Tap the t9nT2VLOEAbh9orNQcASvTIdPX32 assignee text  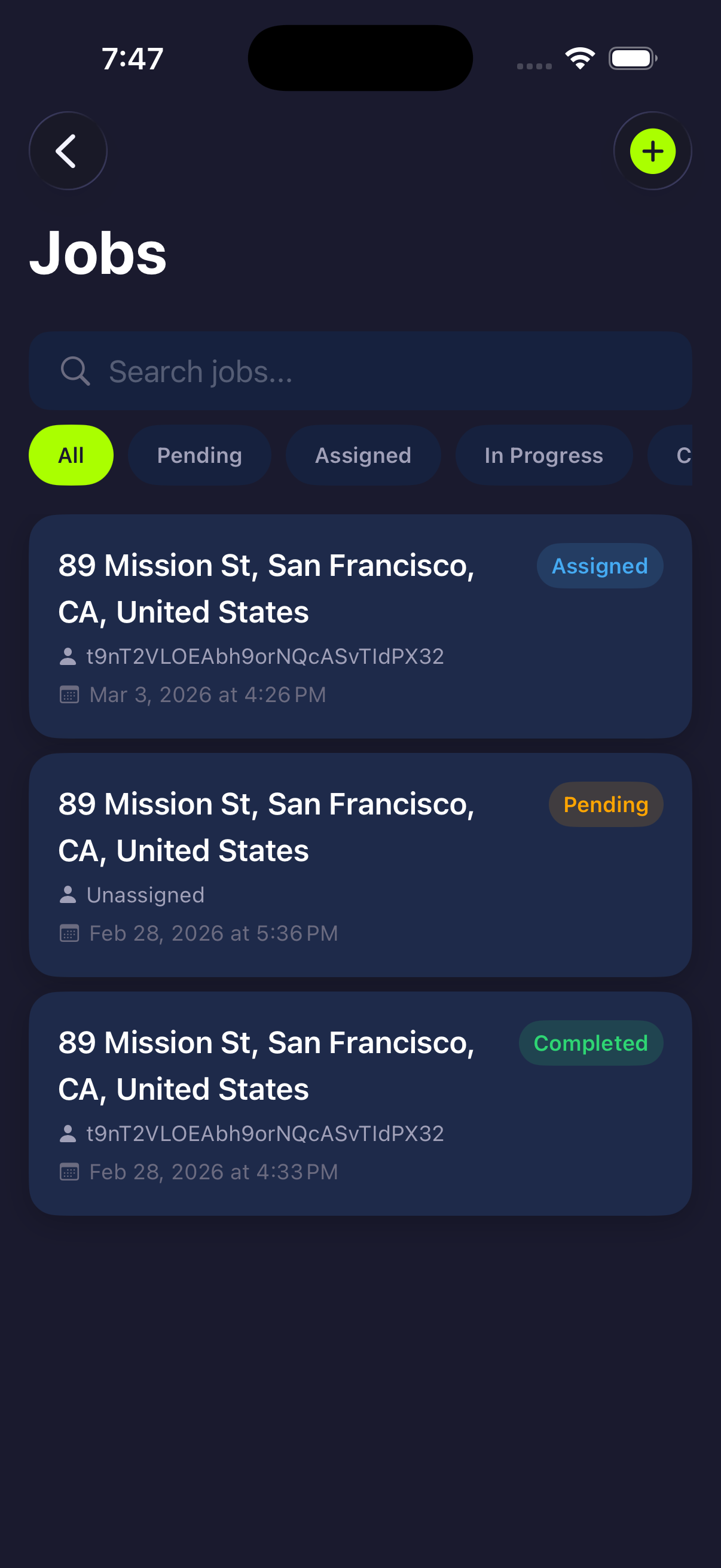265,656
